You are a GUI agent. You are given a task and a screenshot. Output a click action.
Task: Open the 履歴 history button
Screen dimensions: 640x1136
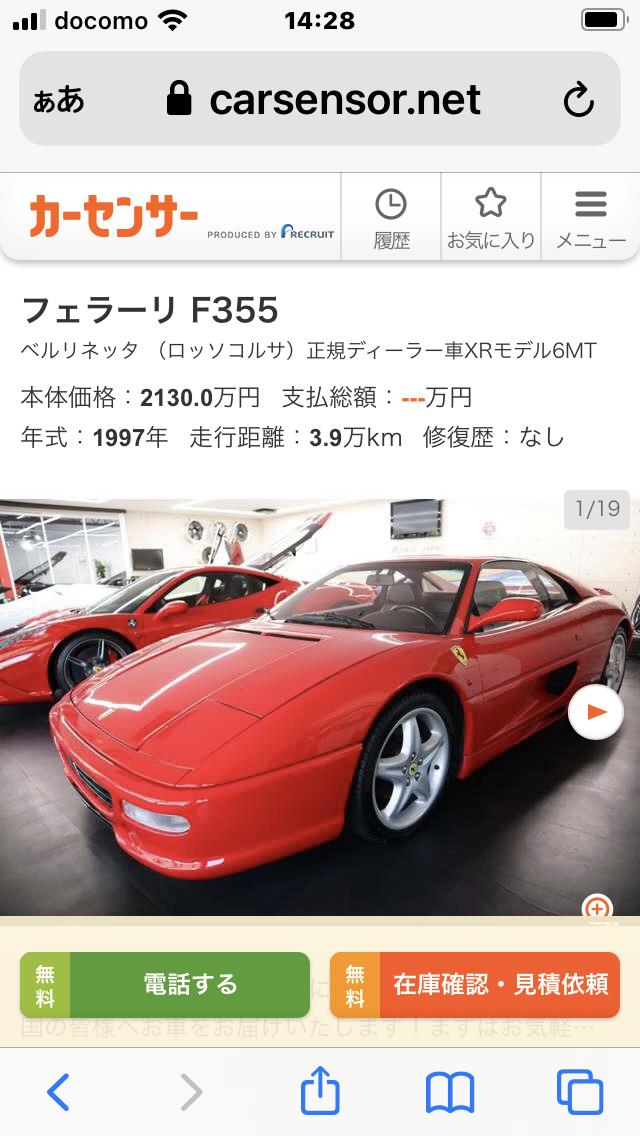[391, 217]
